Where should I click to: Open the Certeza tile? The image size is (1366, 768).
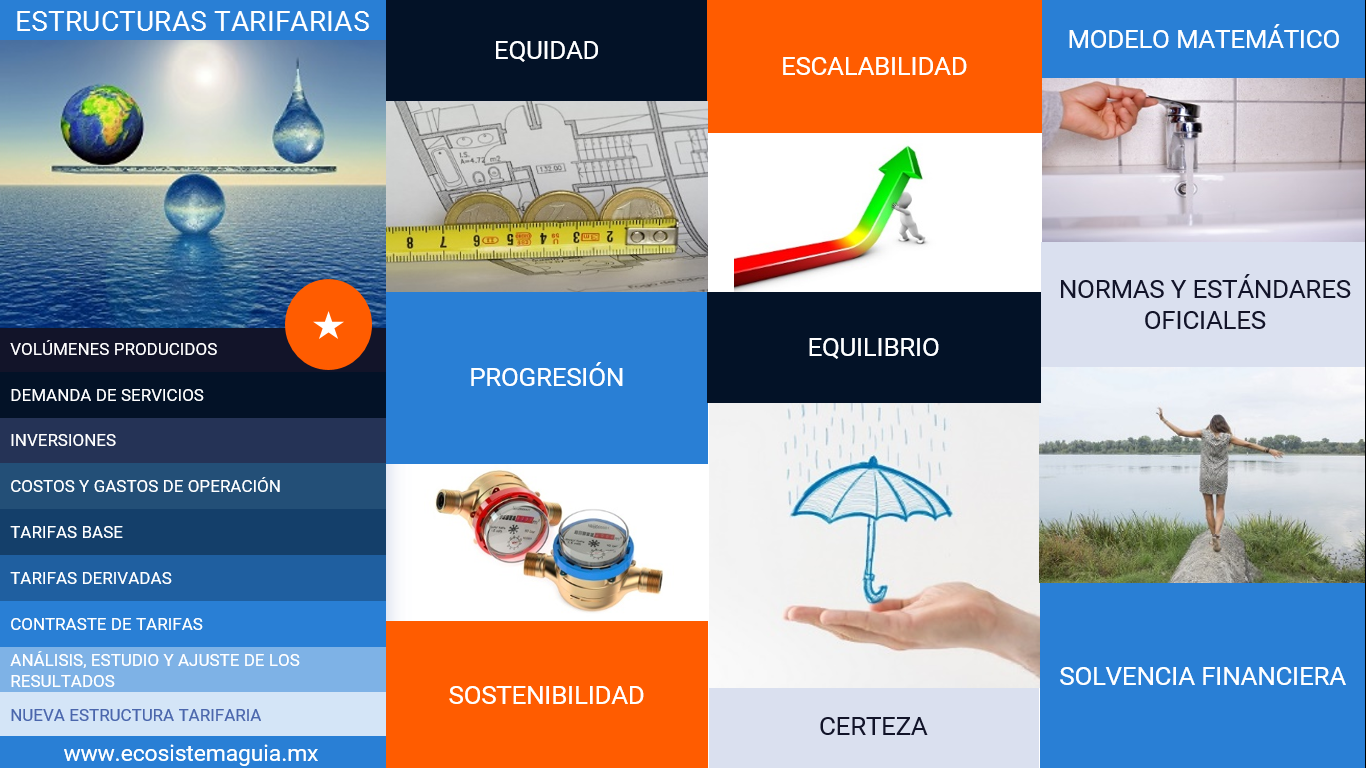tap(874, 727)
